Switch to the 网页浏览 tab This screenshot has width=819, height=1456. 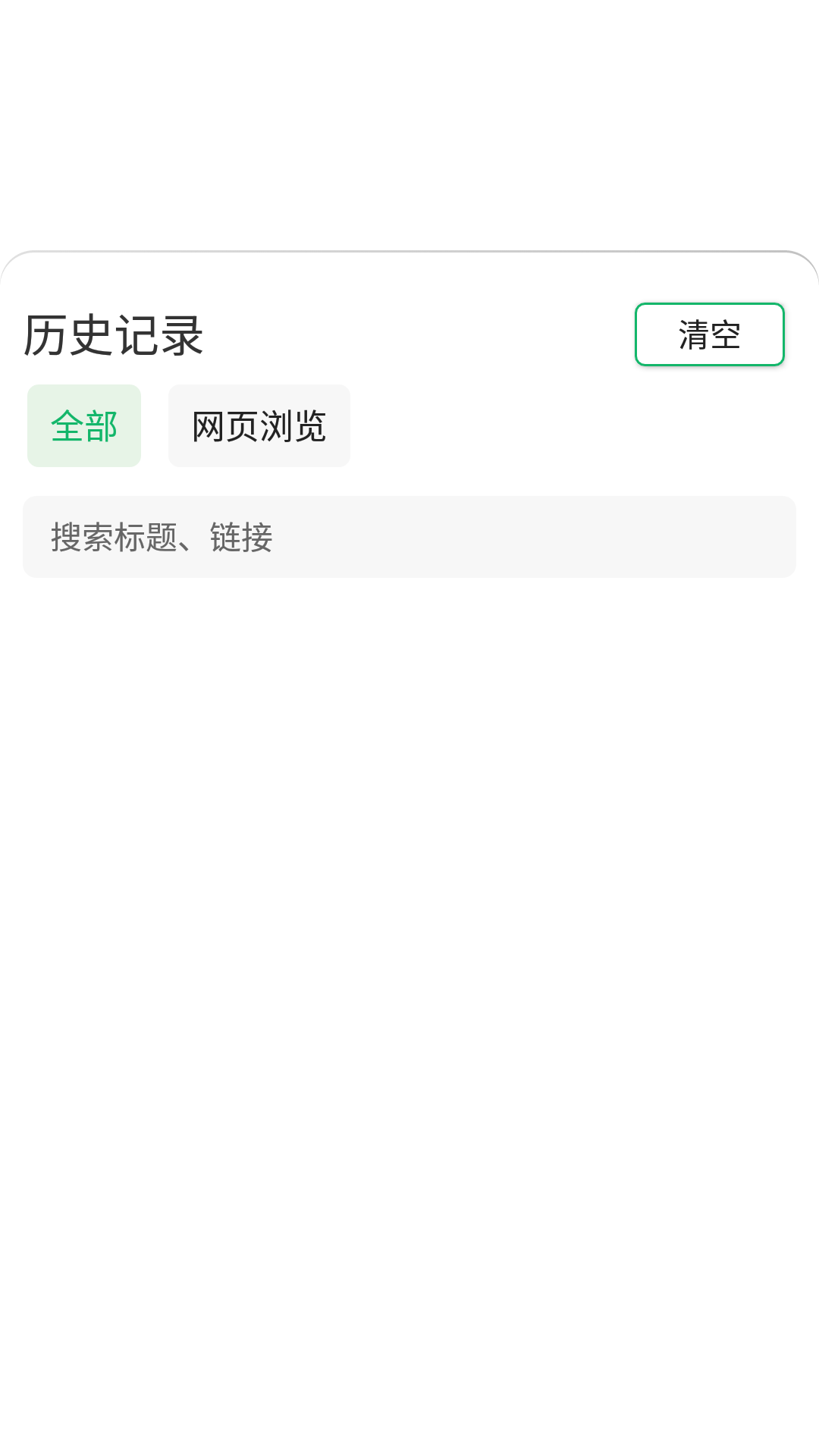259,426
